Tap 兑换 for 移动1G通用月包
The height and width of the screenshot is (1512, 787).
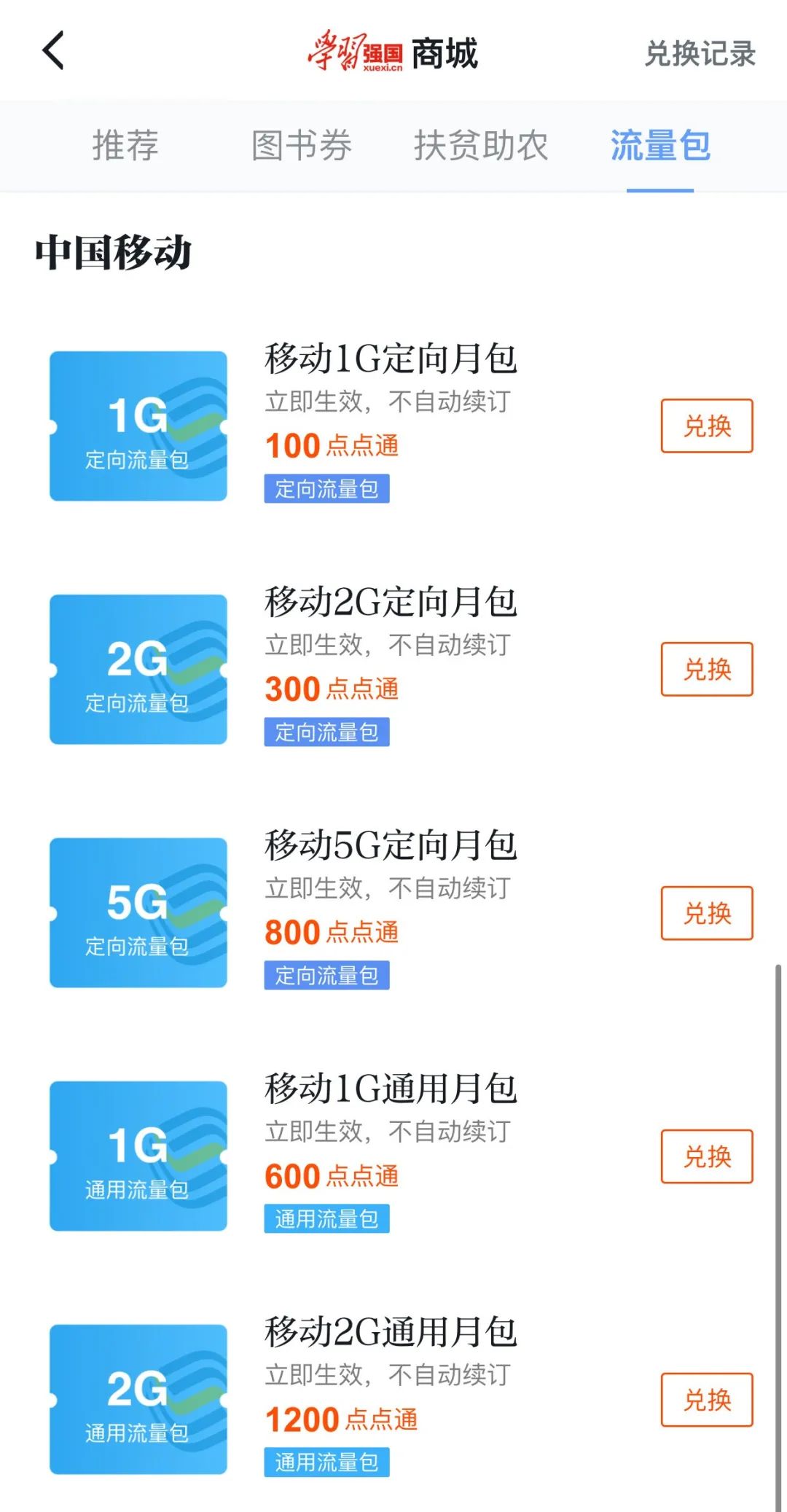point(705,1156)
